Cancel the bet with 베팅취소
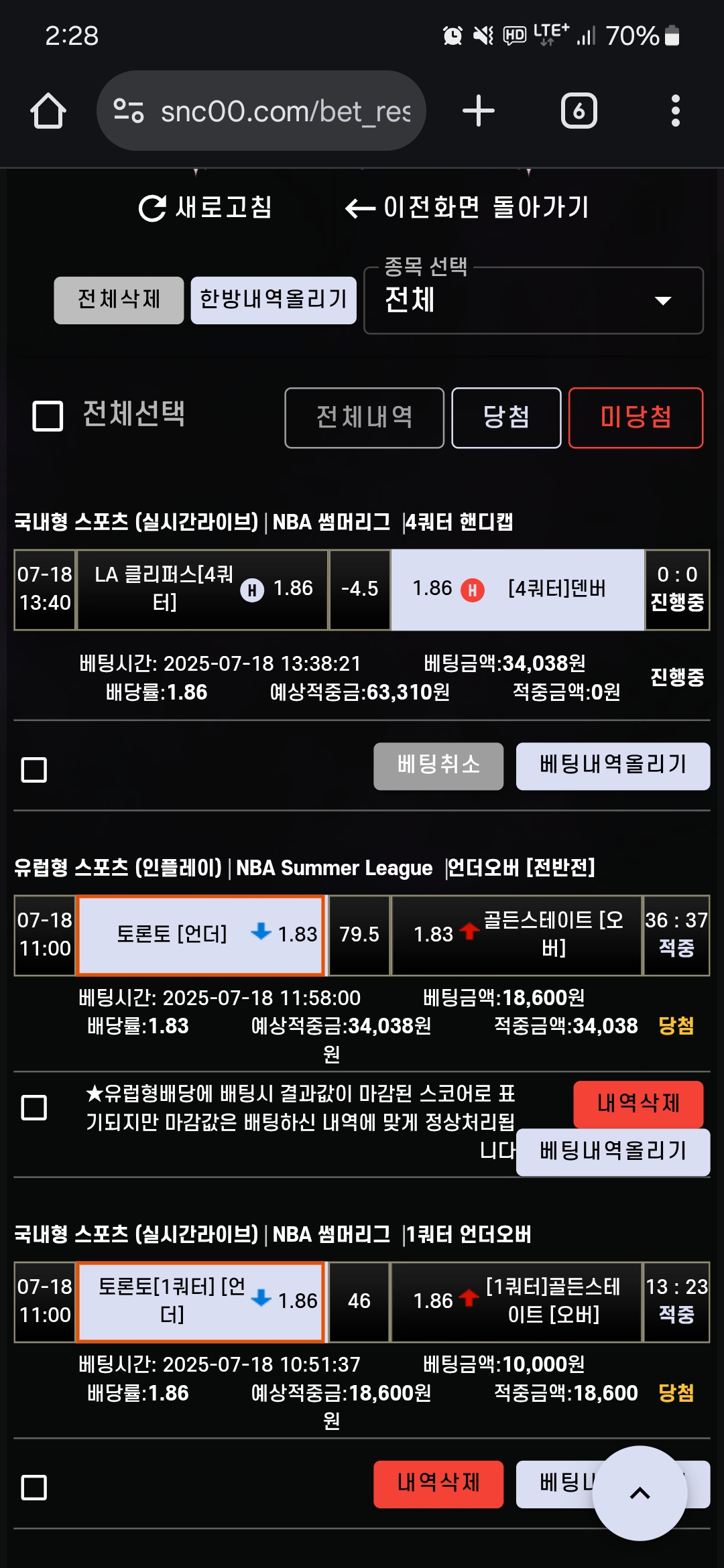The image size is (724, 1568). point(438,766)
